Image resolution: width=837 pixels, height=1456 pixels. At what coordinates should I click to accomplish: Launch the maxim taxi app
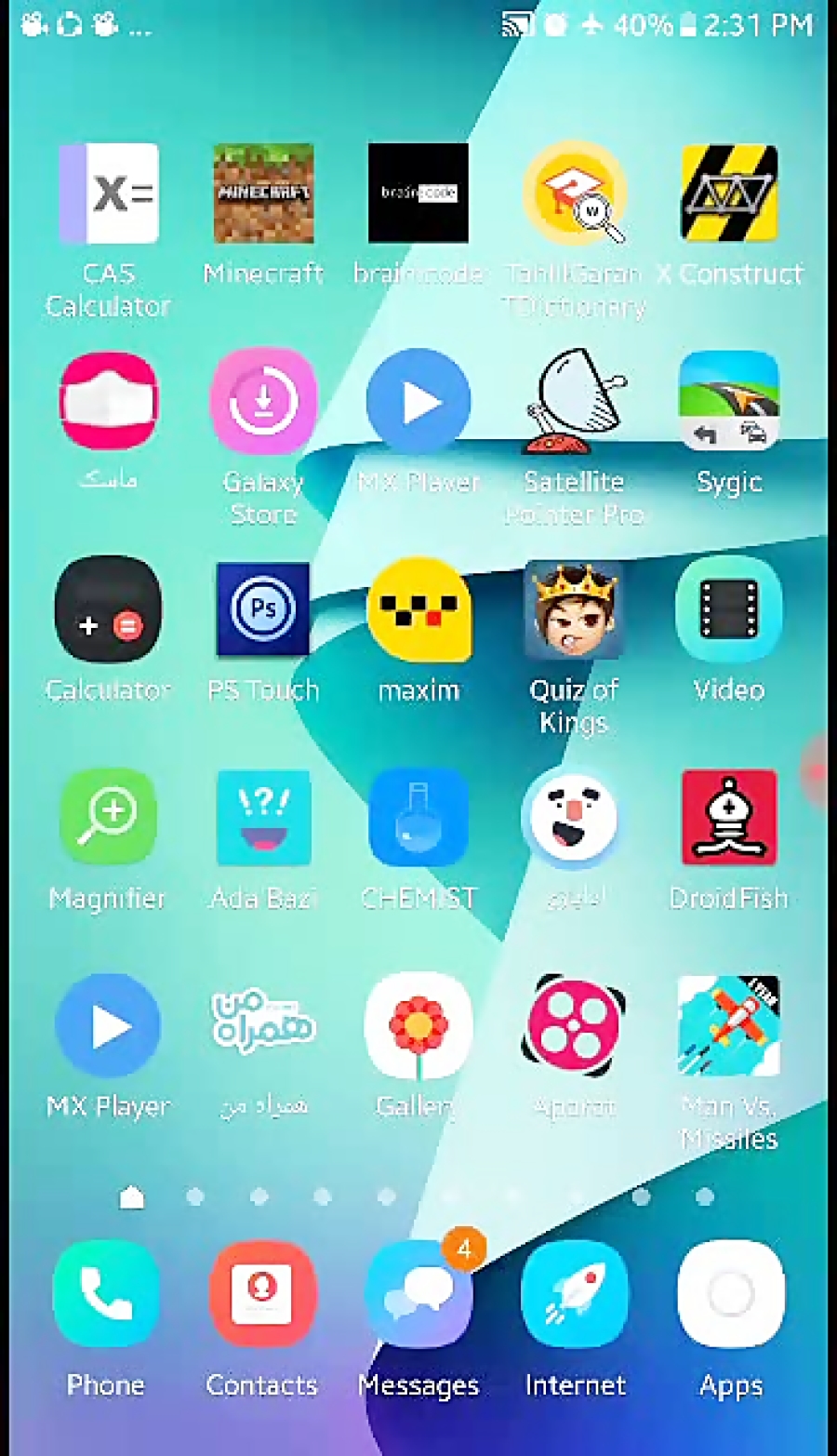point(418,609)
